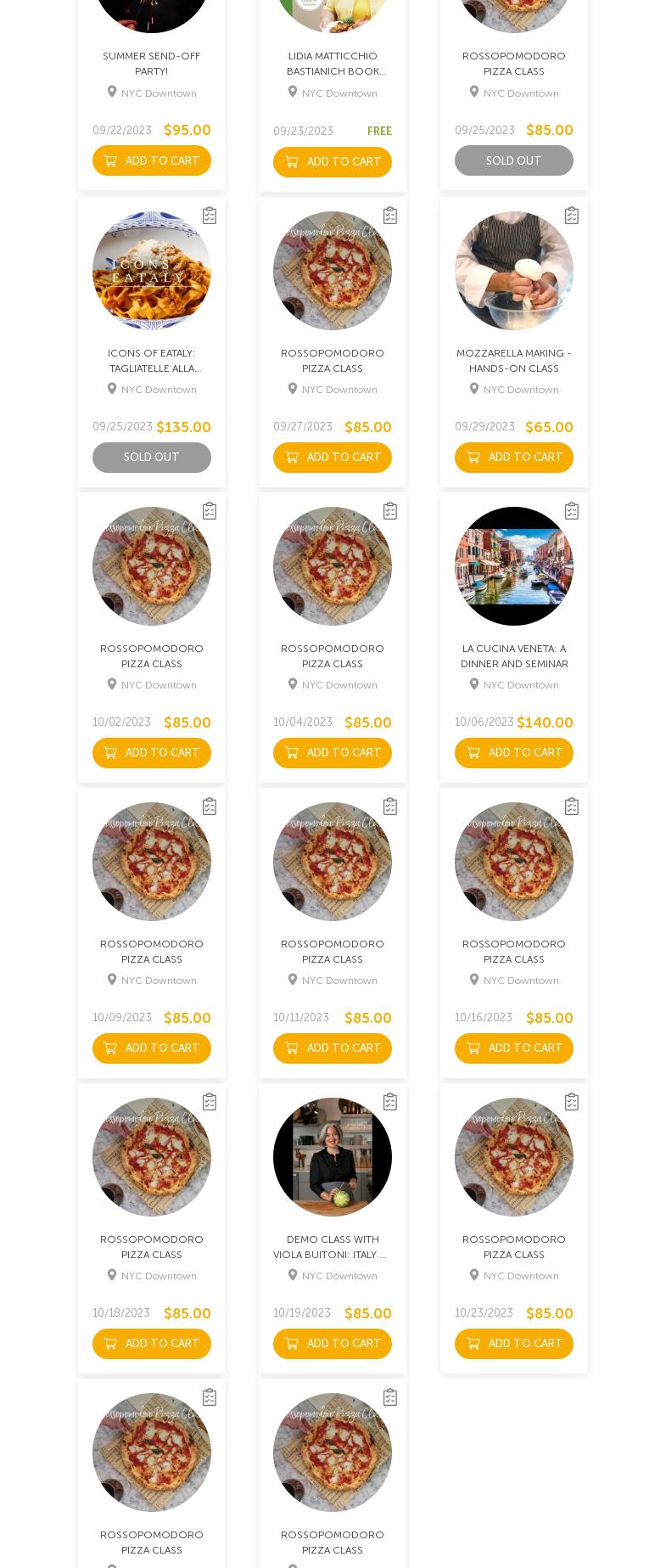Add 10/02/2023 pizza class to cart
Screen dimensions: 666x1568
151,753
